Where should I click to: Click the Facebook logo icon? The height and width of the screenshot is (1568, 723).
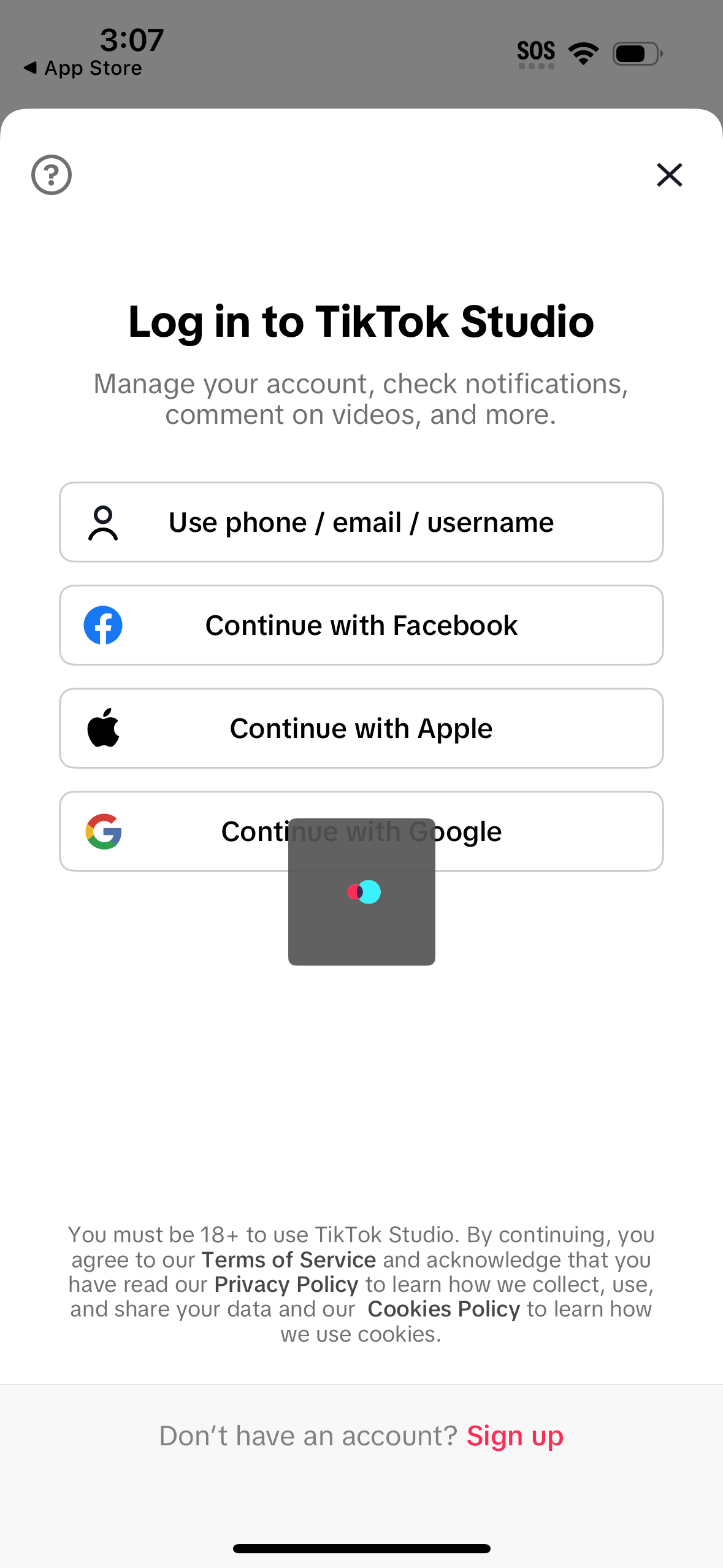103,625
